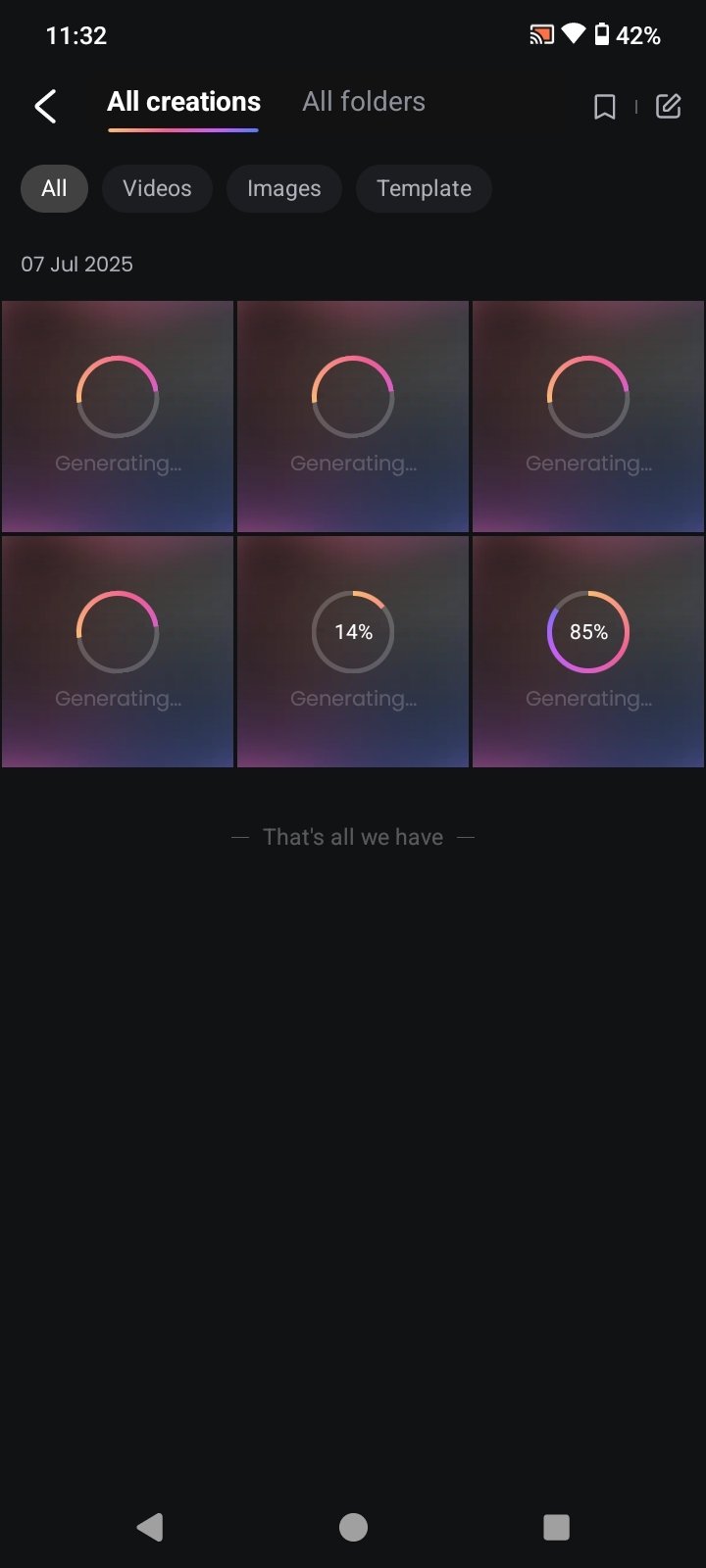Go back using the top-left arrow
706x1568 pixels.
click(x=45, y=106)
